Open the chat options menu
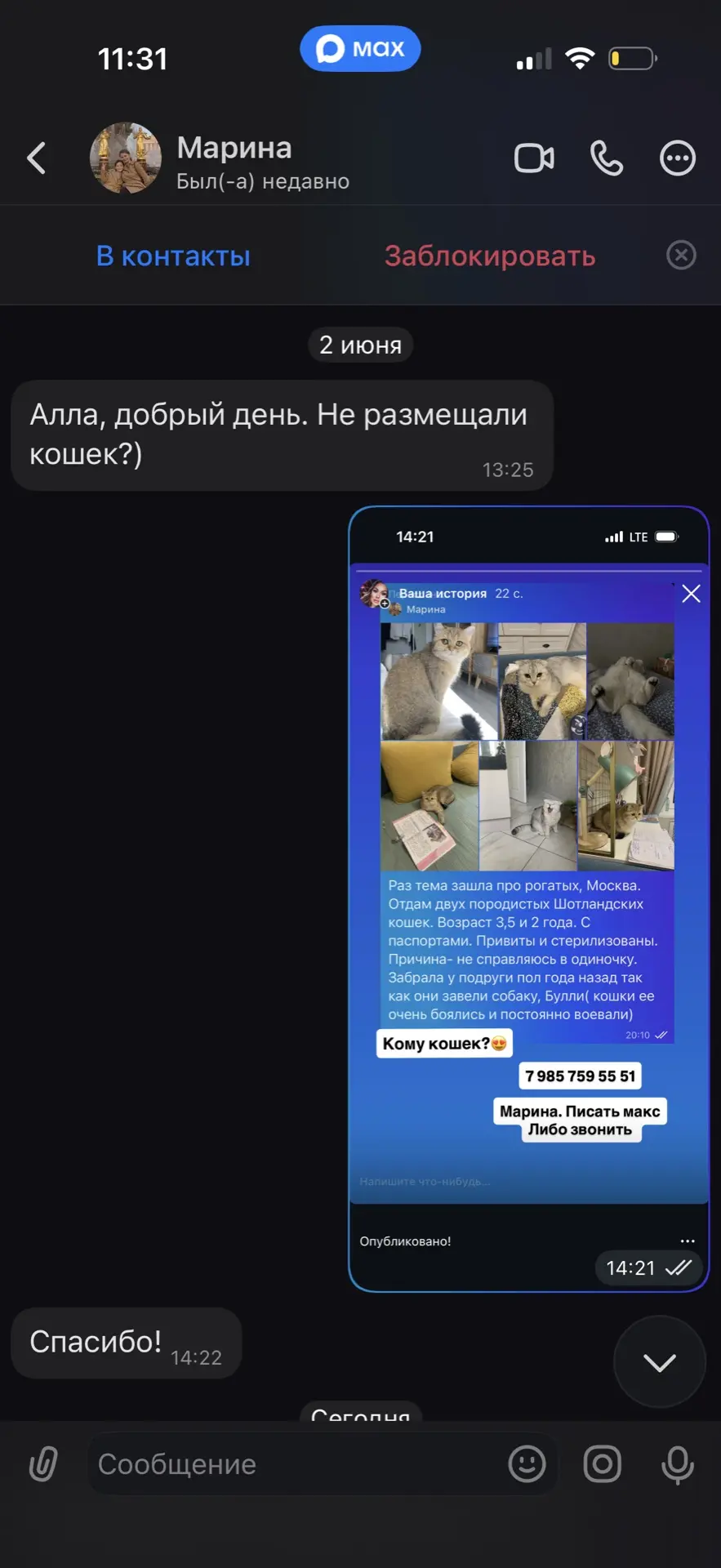This screenshot has height=1568, width=721. [678, 158]
